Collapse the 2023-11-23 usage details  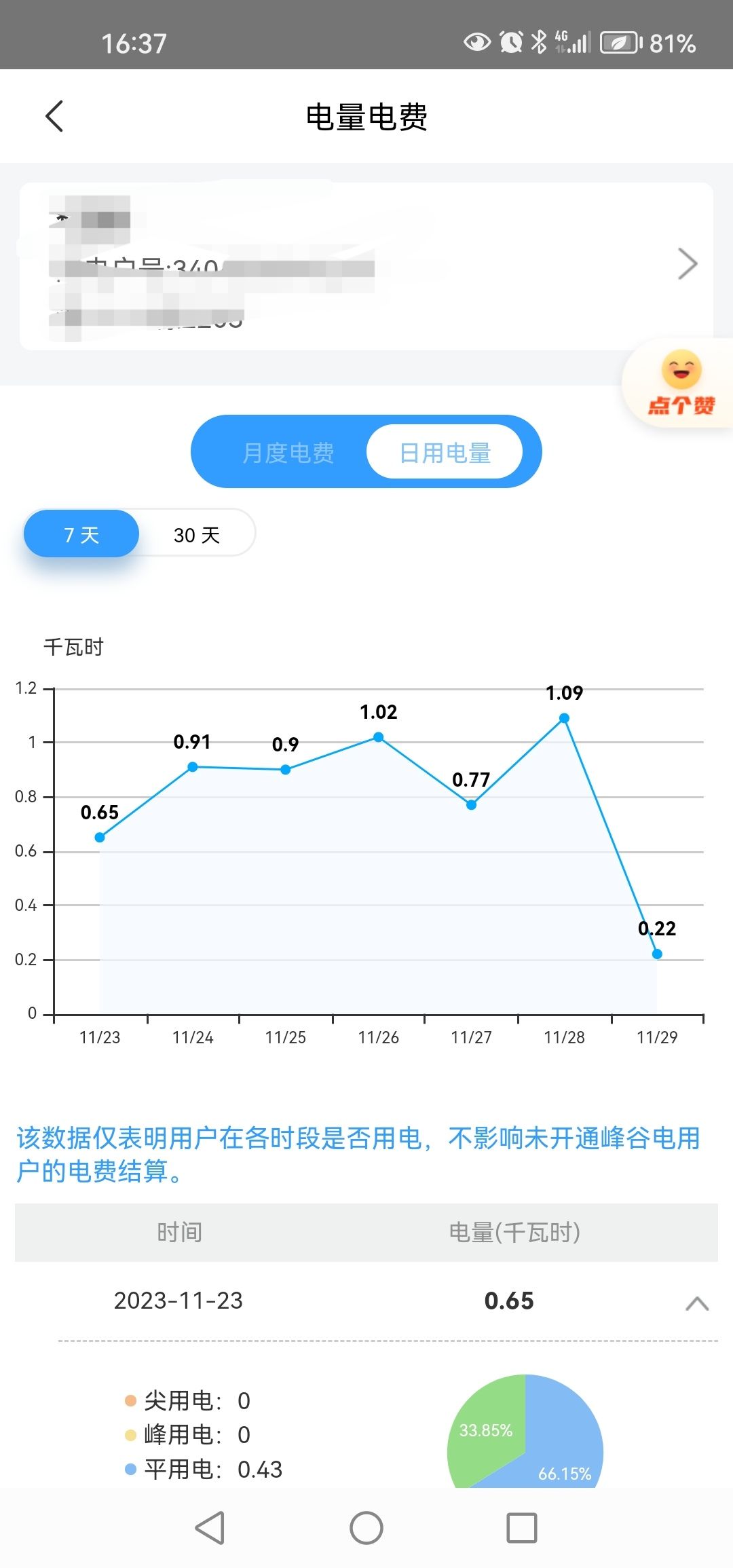pos(697,1303)
